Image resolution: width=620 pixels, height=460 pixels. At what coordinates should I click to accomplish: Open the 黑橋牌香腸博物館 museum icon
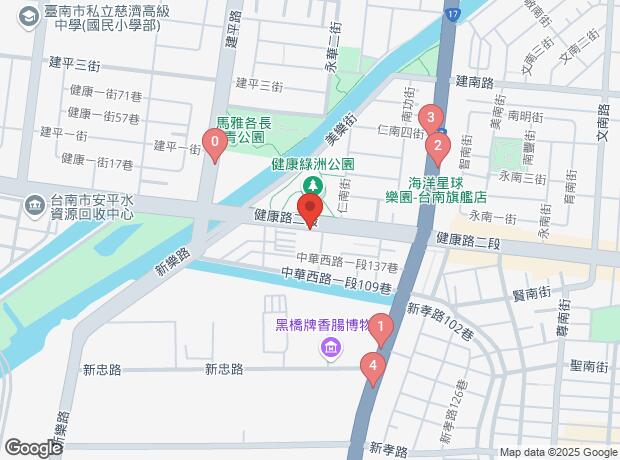pyautogui.click(x=327, y=348)
